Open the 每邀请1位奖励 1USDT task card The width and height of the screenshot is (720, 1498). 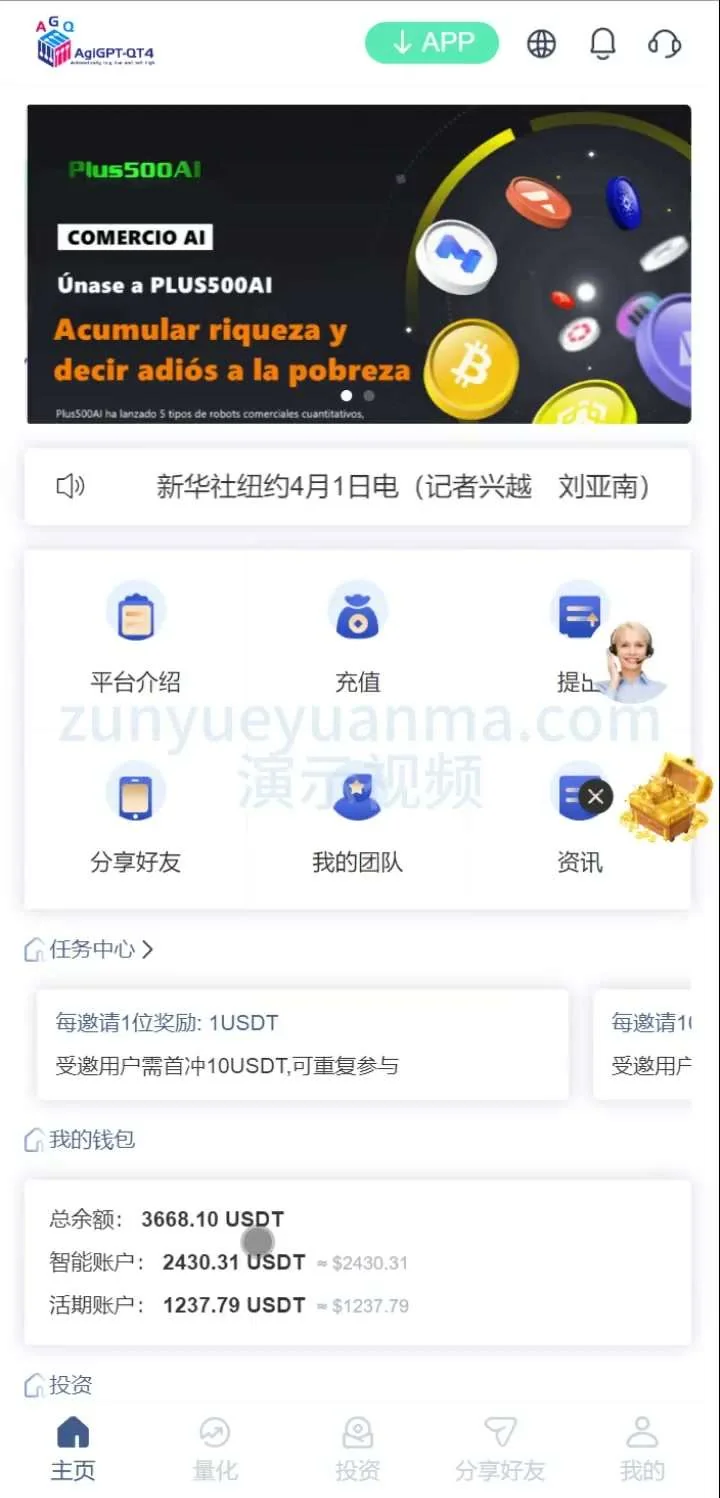pyautogui.click(x=302, y=1044)
